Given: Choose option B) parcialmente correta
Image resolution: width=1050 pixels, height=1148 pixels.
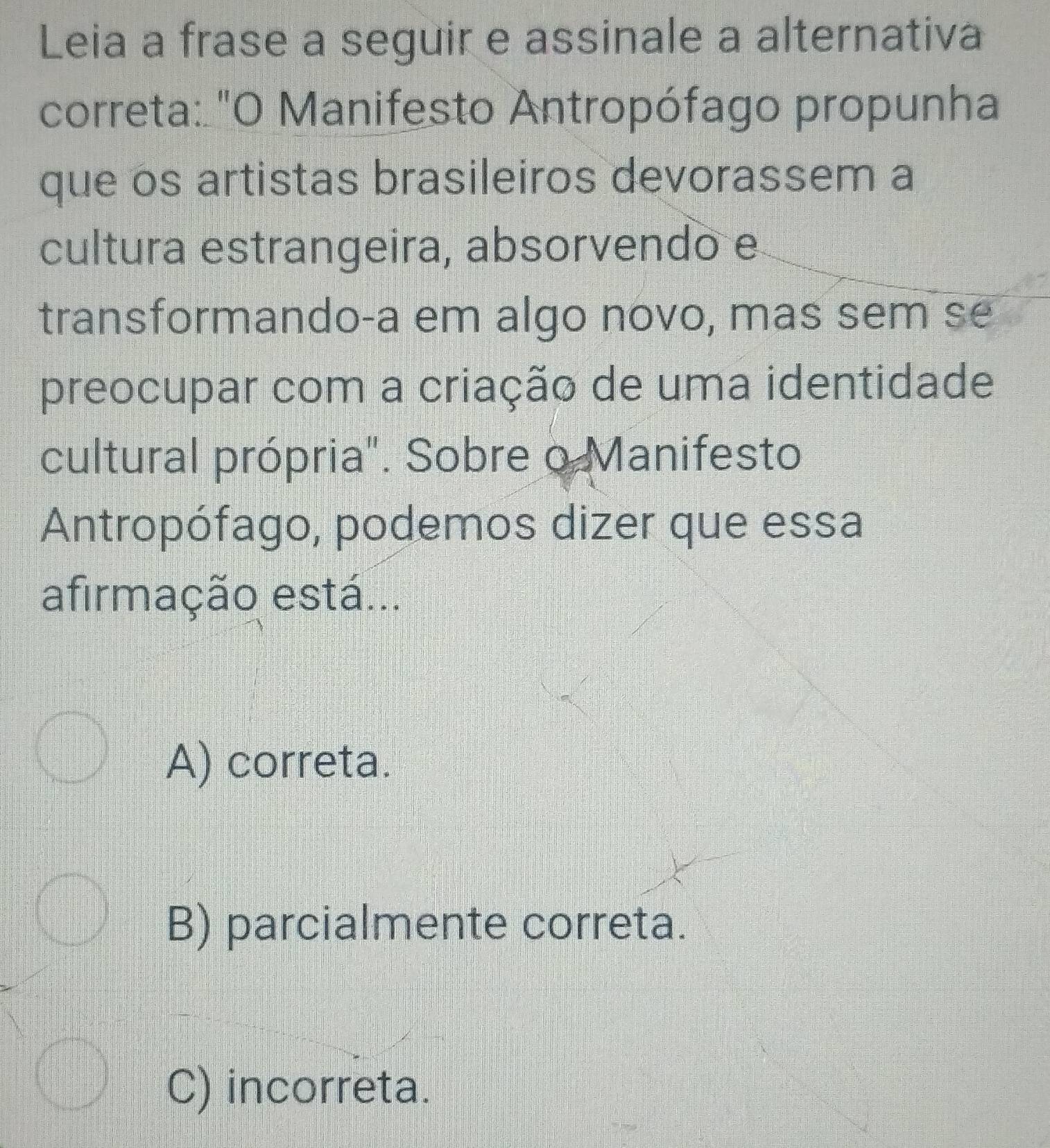Looking at the screenshot, I should [x=73, y=910].
